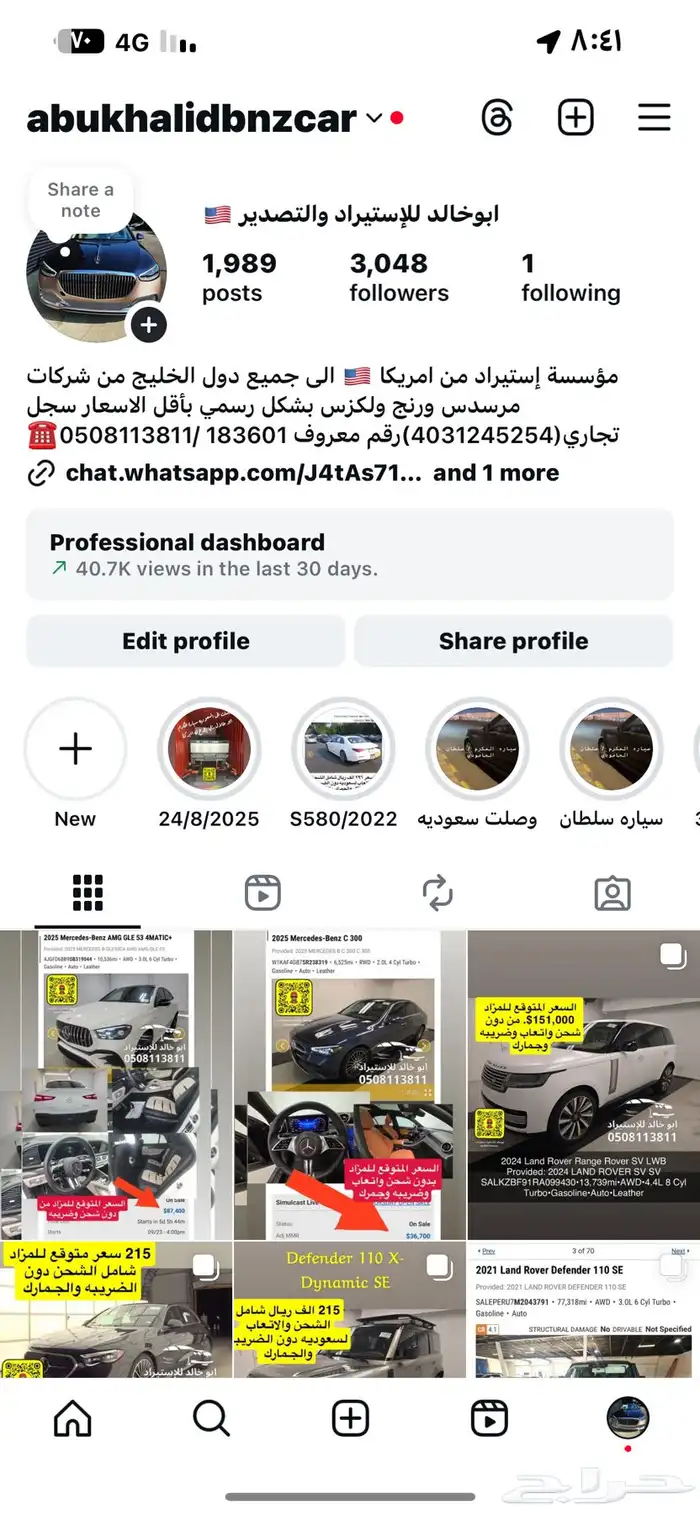Open the Mercedes-AMG GLE 53 post
The width and height of the screenshot is (700, 1514).
[x=116, y=1084]
